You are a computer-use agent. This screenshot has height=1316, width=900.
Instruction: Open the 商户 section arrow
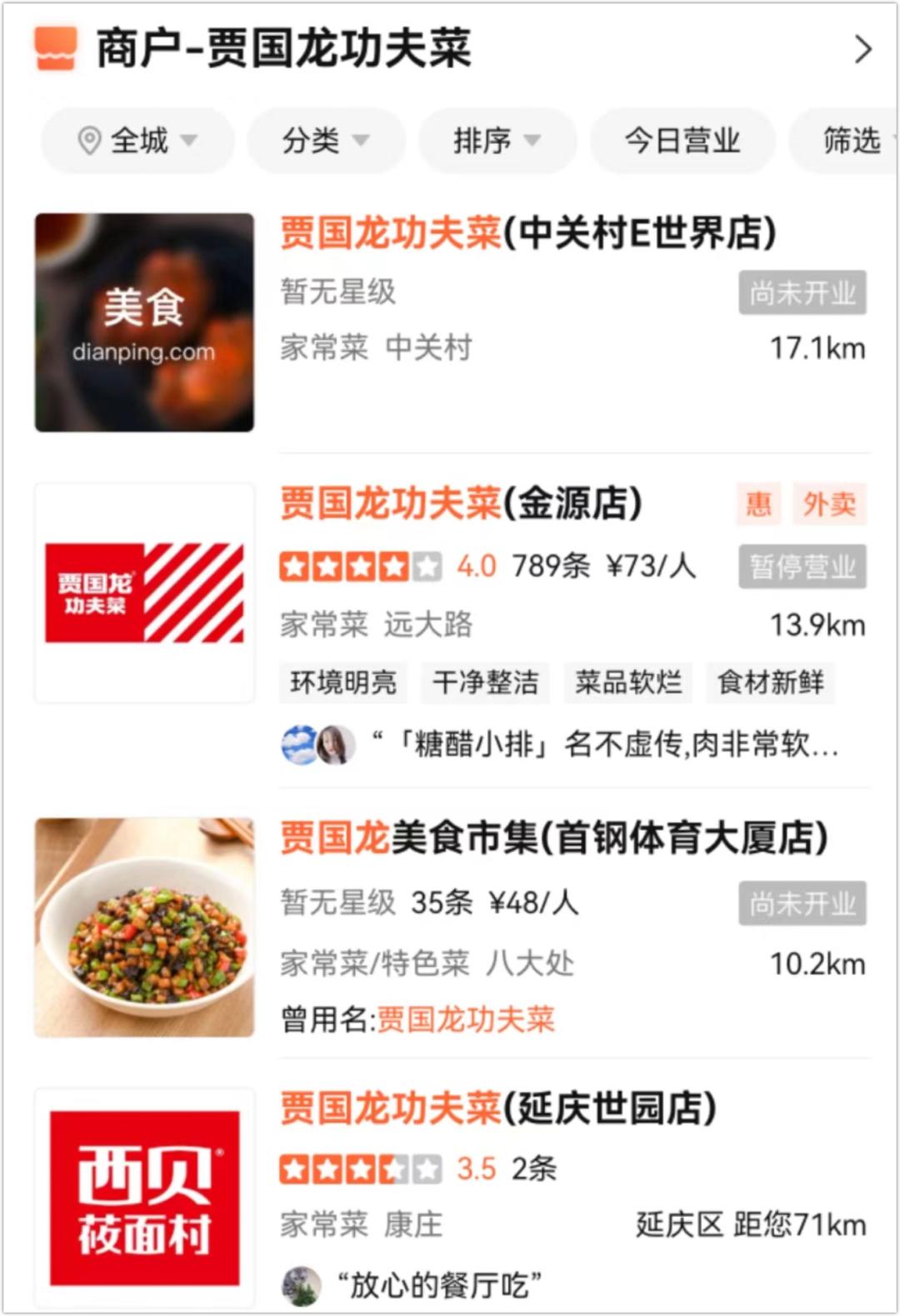pyautogui.click(x=863, y=50)
